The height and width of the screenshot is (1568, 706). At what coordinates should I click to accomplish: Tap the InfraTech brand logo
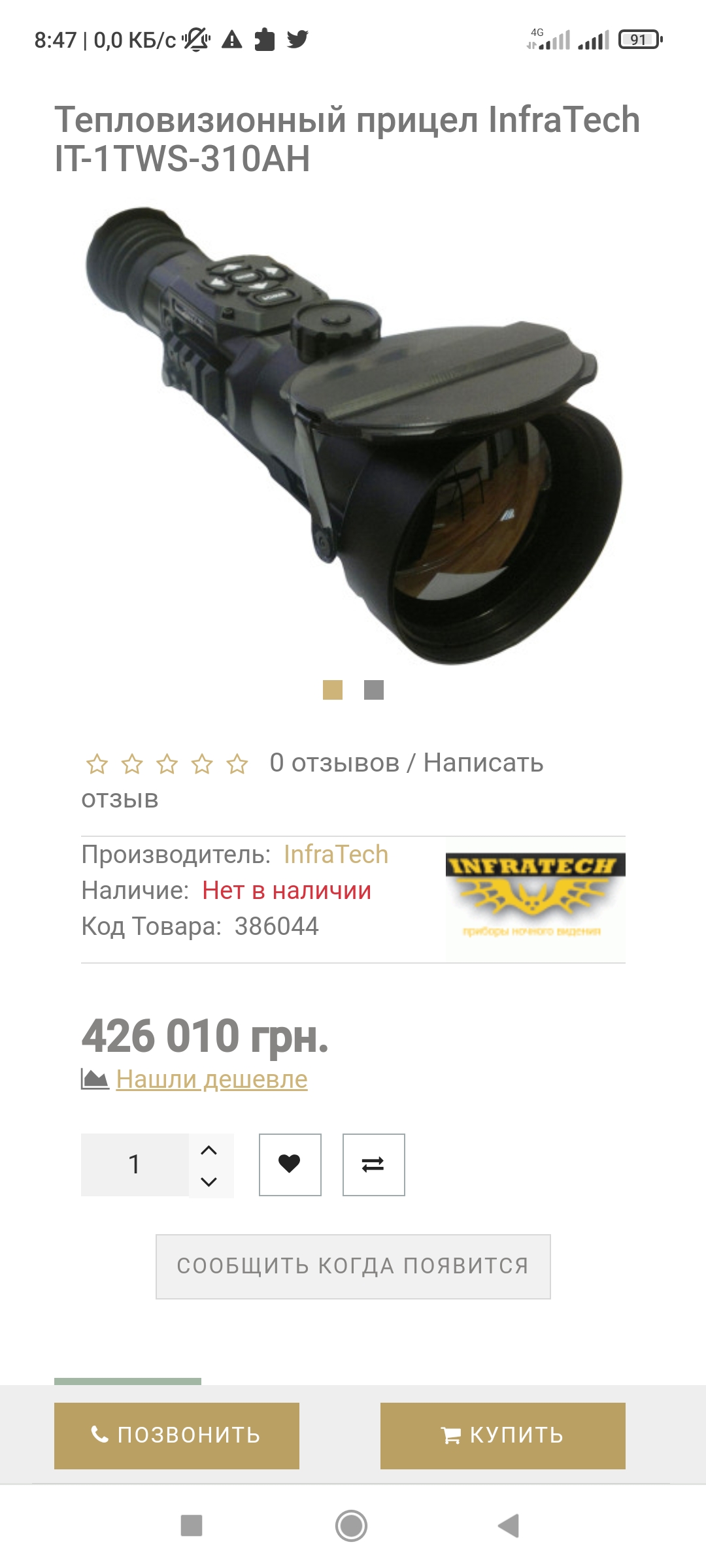click(x=535, y=899)
